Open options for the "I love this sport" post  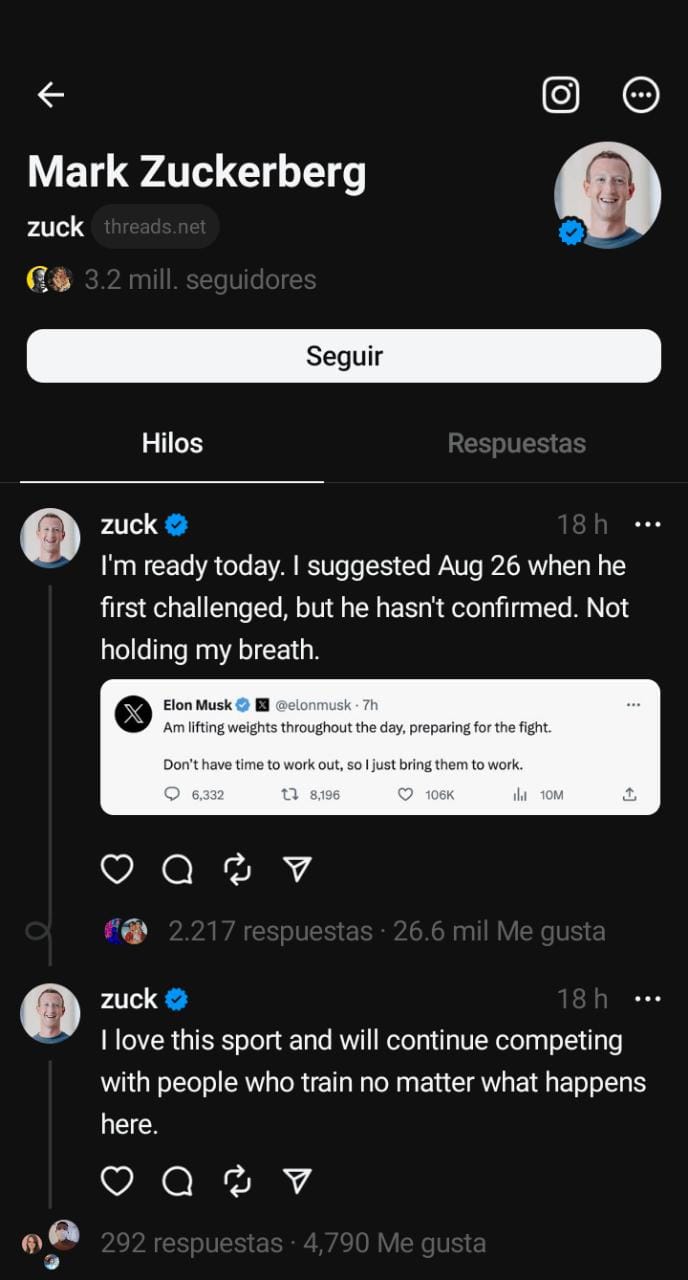click(648, 998)
